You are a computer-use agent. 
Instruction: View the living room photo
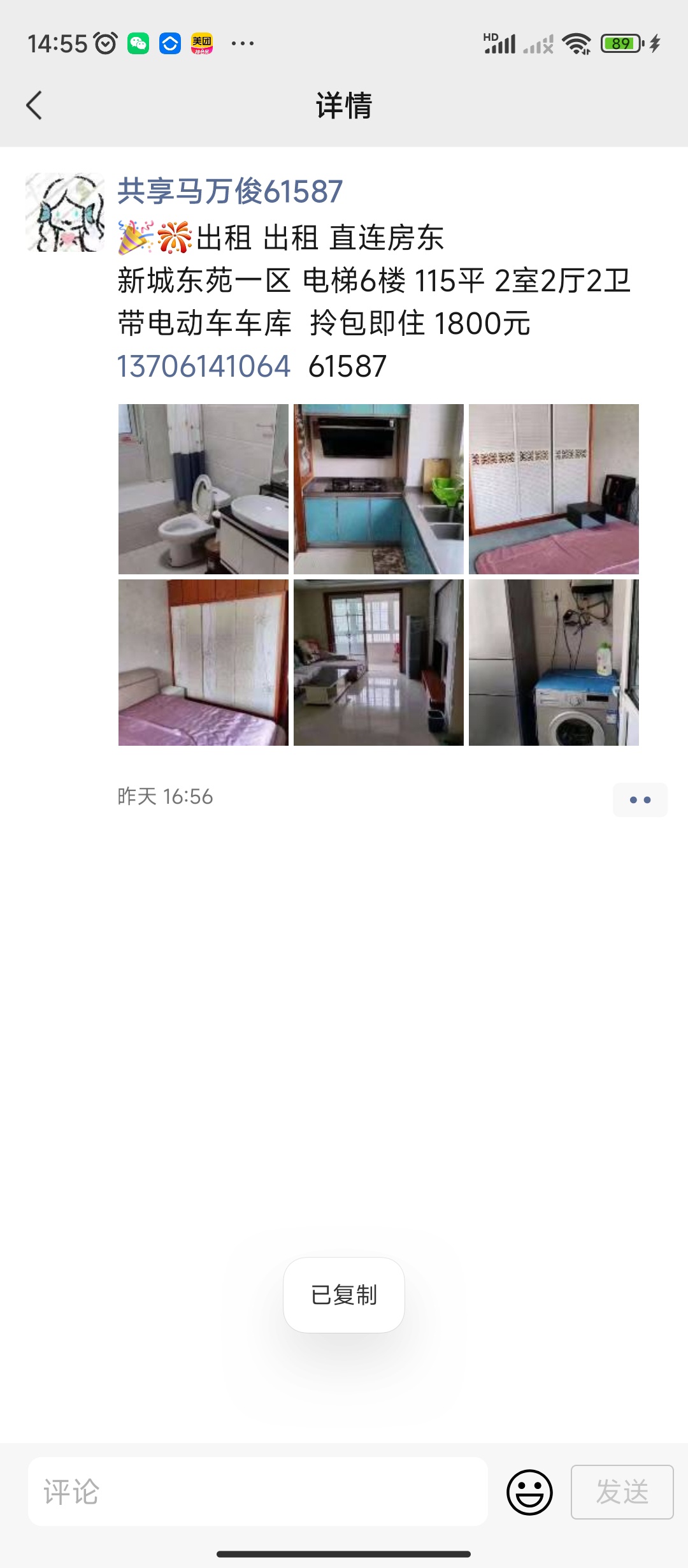click(x=378, y=662)
